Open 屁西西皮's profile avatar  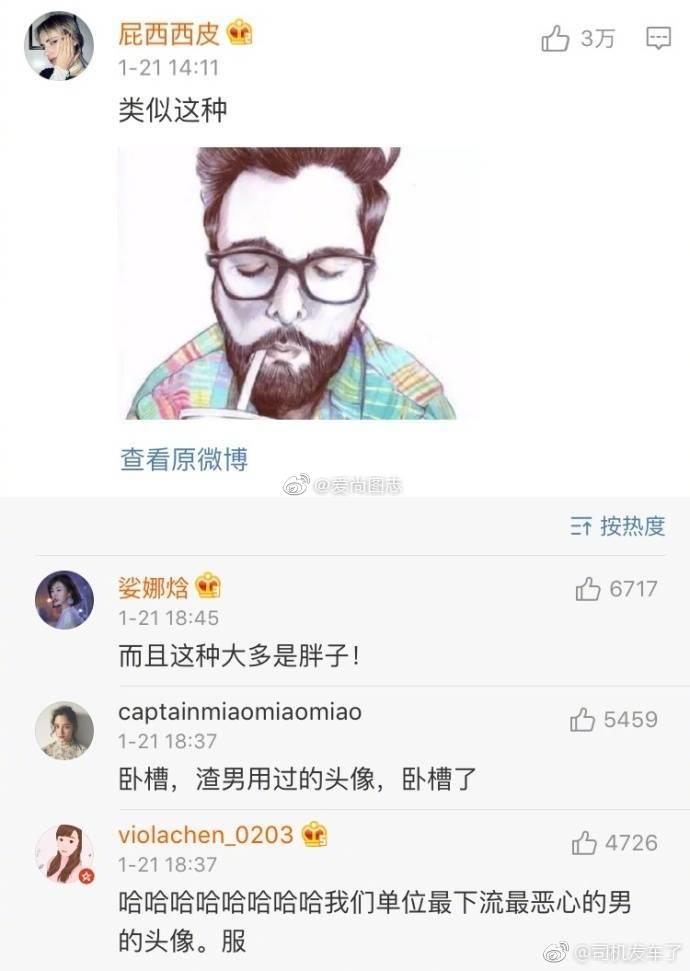(x=59, y=45)
